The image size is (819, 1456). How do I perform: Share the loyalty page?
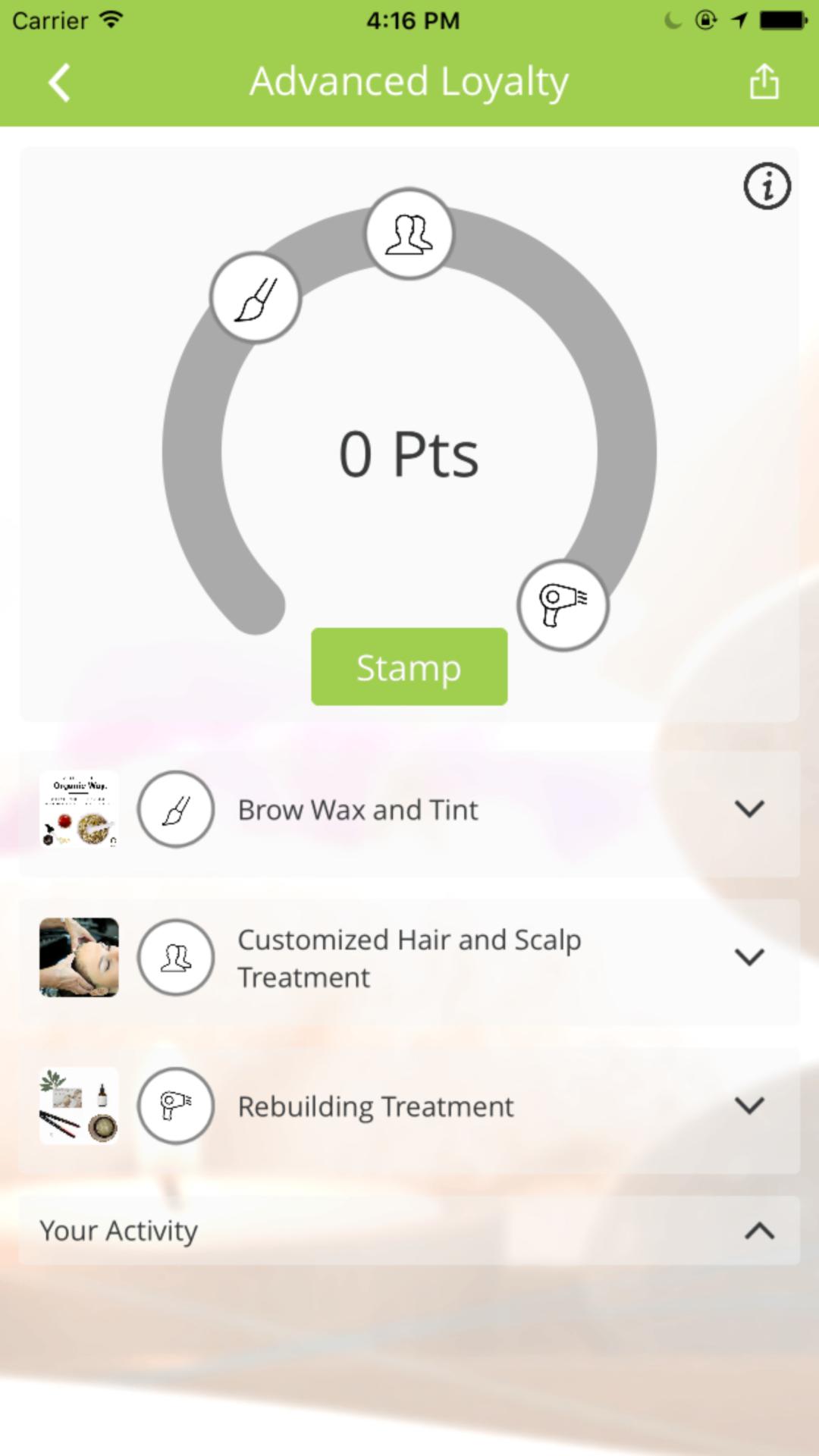point(764,82)
